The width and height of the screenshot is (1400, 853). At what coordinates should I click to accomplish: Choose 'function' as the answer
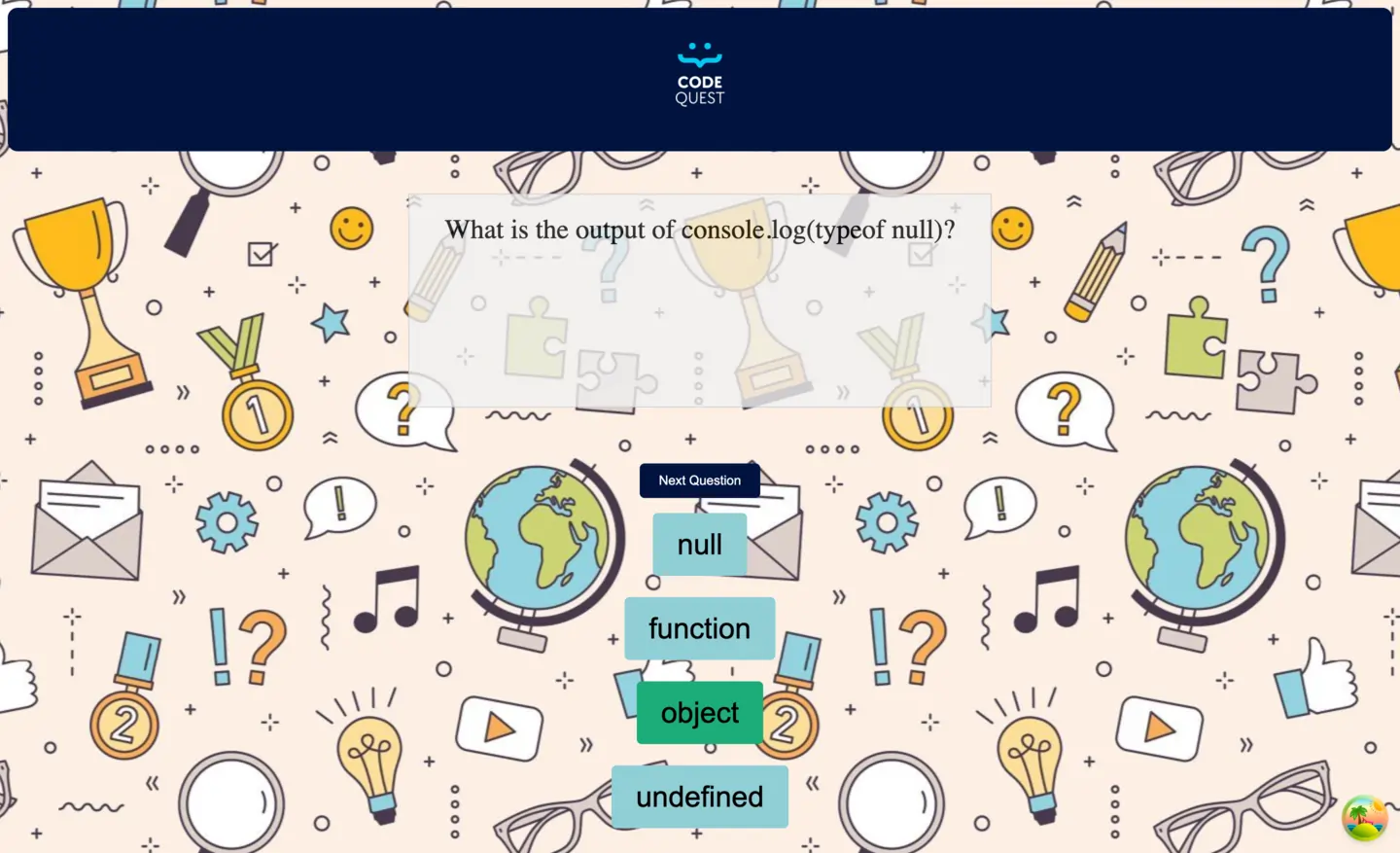(x=699, y=628)
